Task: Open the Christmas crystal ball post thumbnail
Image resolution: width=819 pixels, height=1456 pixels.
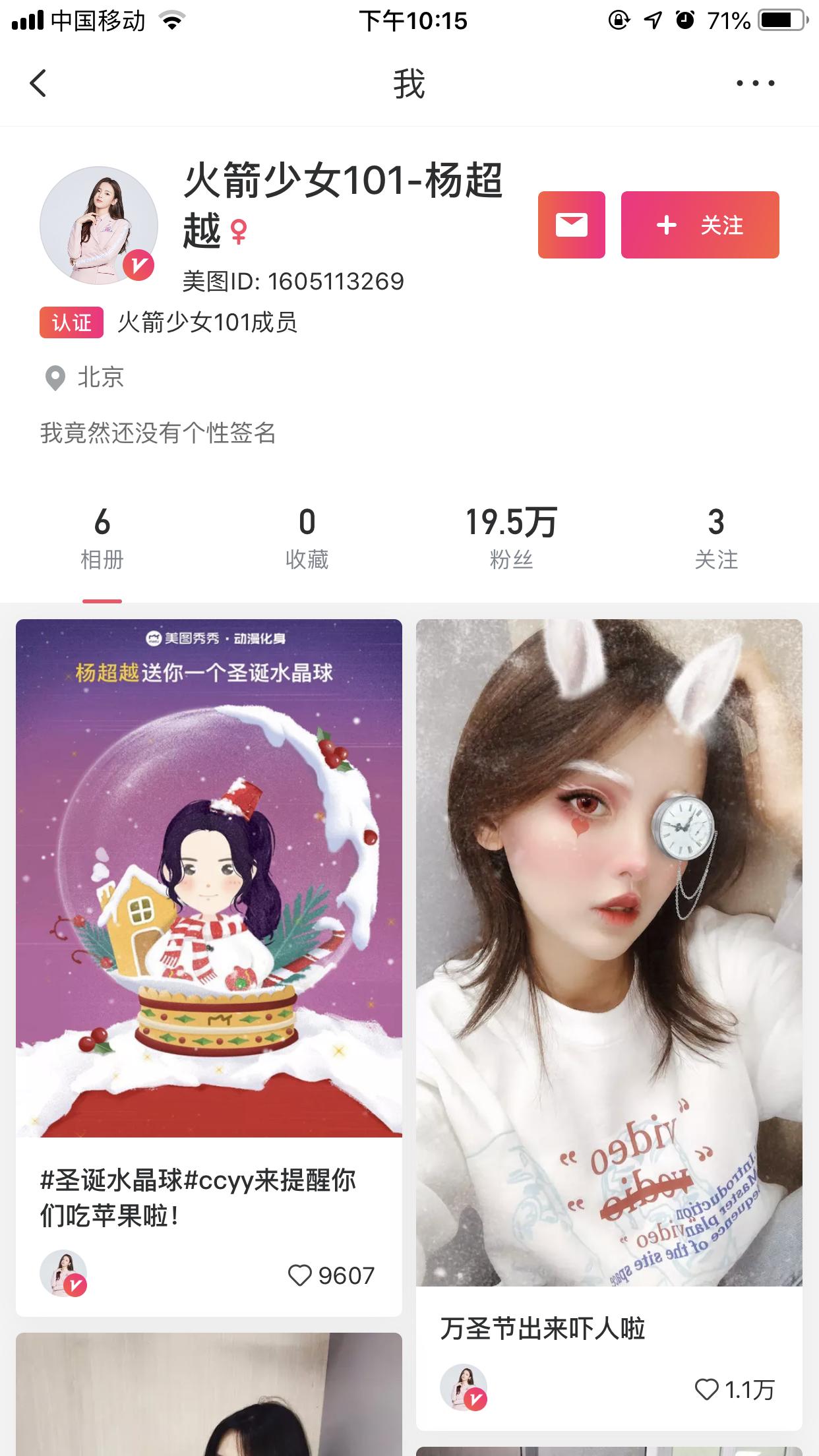Action: point(208,890)
